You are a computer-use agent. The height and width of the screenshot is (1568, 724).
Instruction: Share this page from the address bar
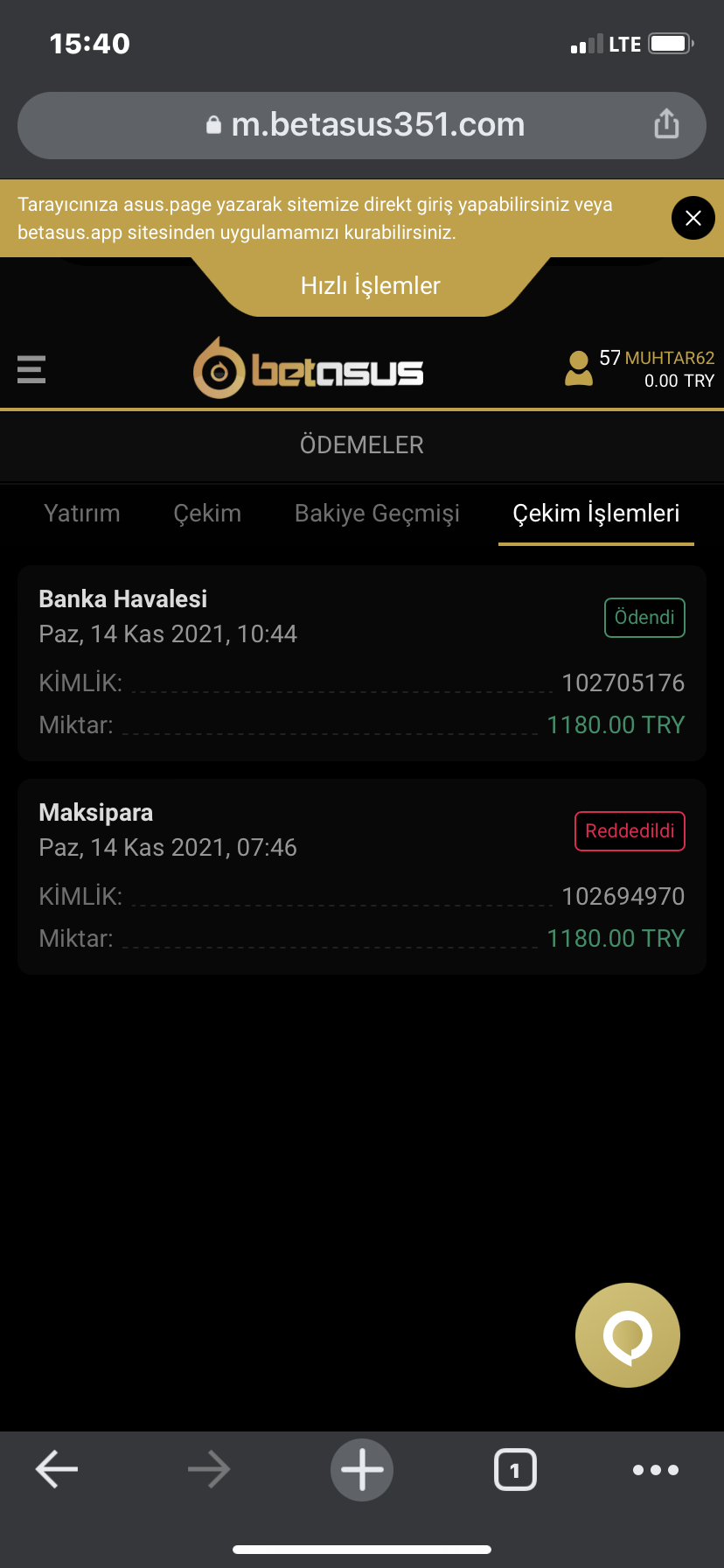(666, 124)
